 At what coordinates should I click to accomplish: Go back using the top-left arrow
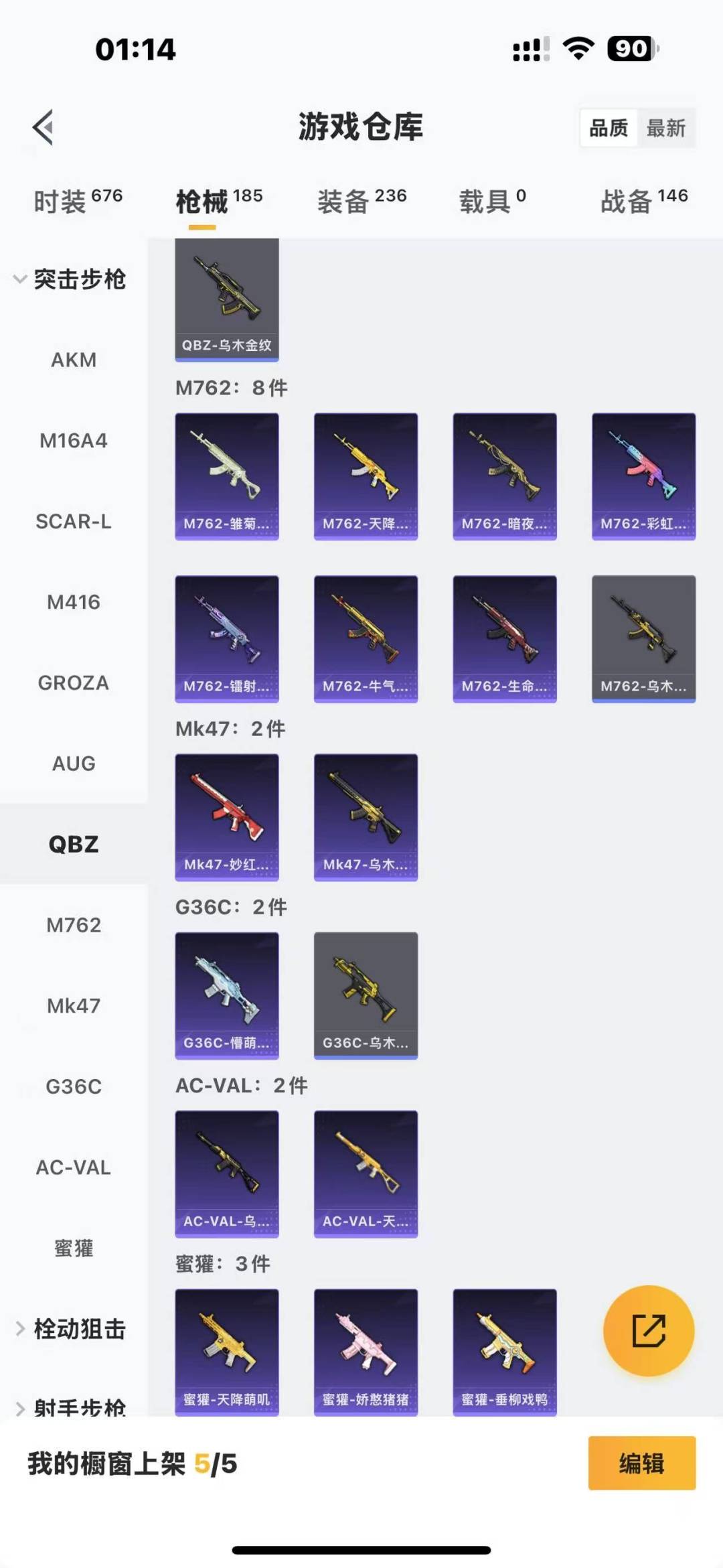[44, 127]
